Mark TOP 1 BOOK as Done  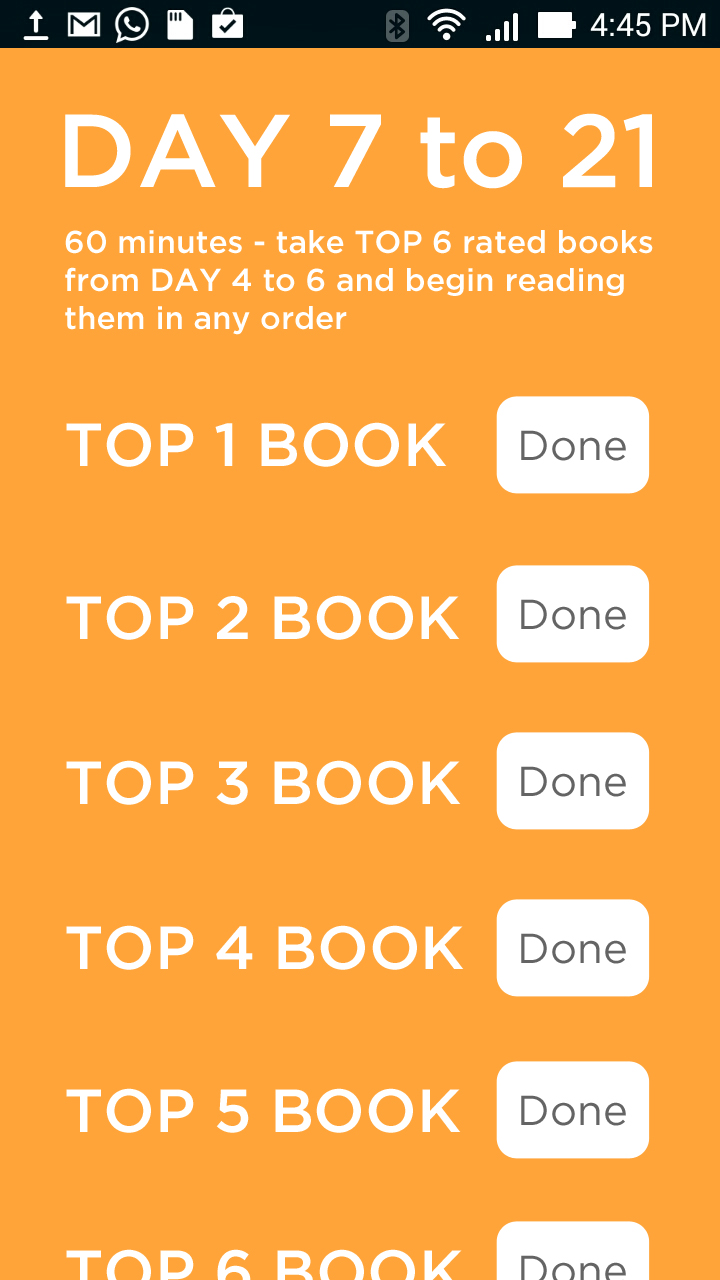coord(573,445)
